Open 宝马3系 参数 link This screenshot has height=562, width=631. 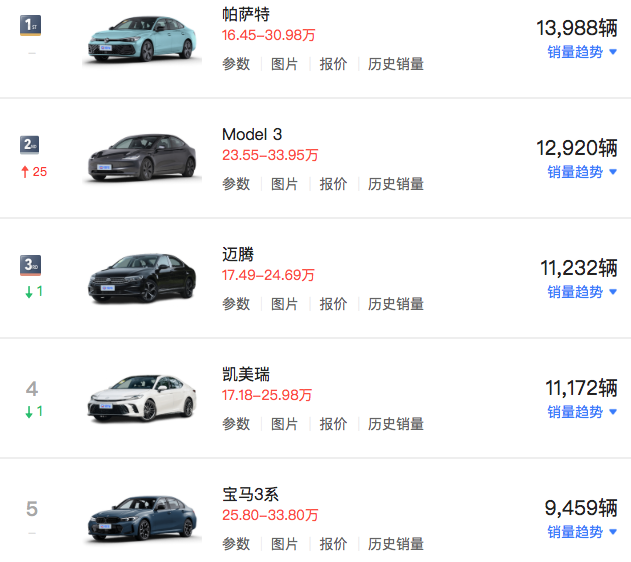(236, 544)
